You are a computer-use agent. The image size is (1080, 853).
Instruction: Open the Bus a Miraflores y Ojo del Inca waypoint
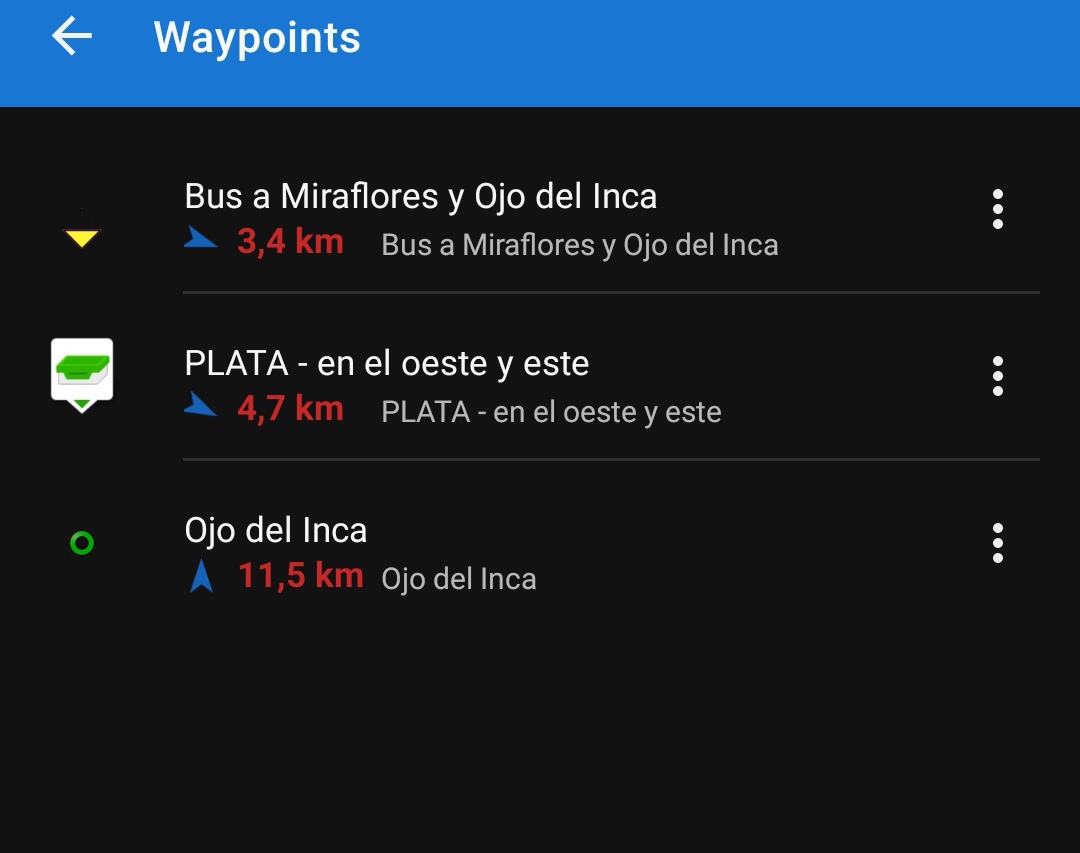480,218
